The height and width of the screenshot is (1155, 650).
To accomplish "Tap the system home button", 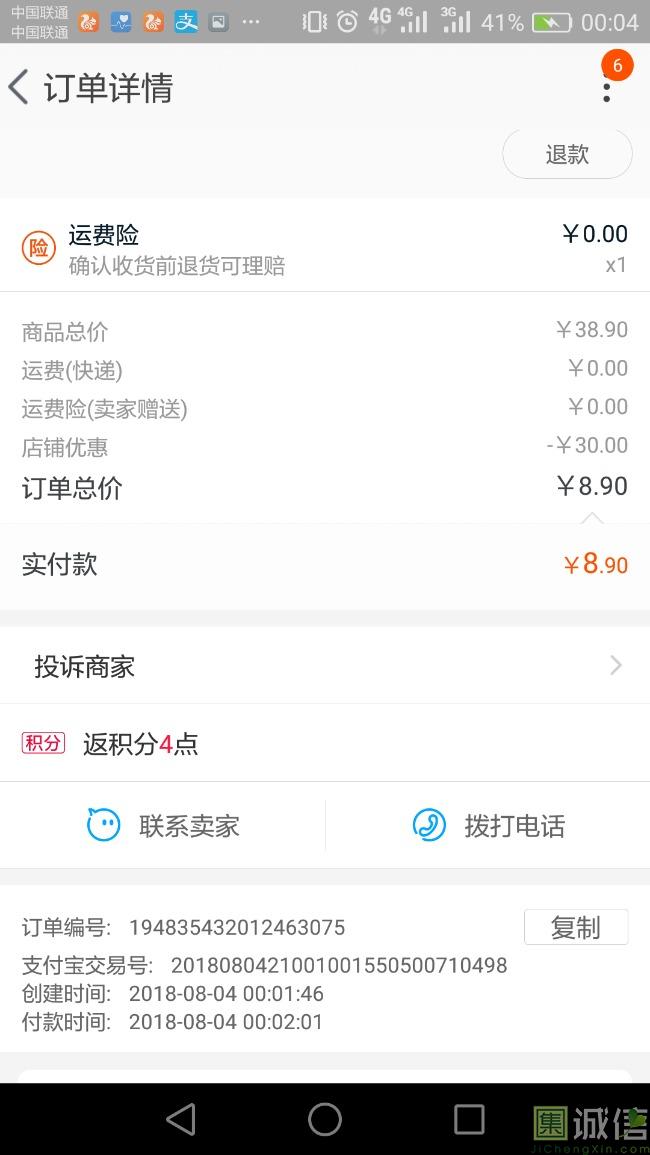I will (x=325, y=1119).
